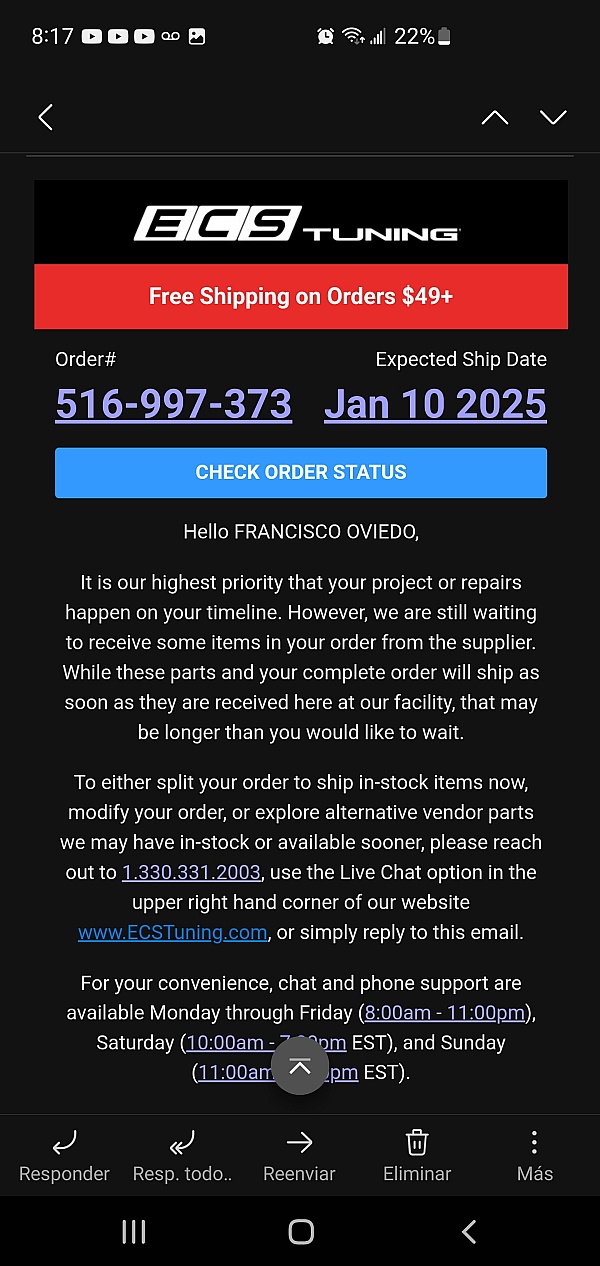This screenshot has height=1266, width=600.
Task: Jump to the previous email with up arrow
Action: [x=495, y=118]
